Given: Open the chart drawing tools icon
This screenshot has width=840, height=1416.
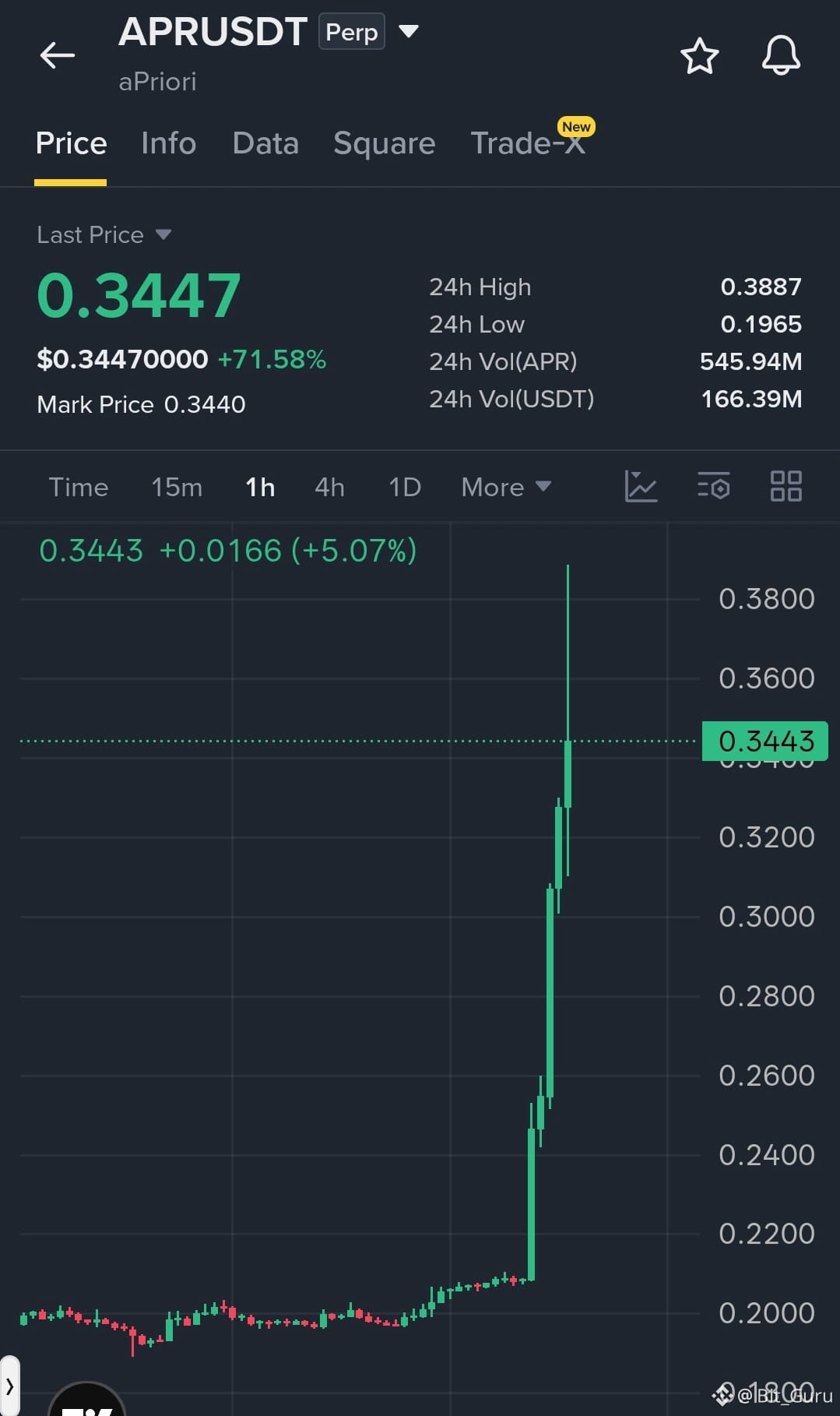Looking at the screenshot, I should tap(641, 486).
